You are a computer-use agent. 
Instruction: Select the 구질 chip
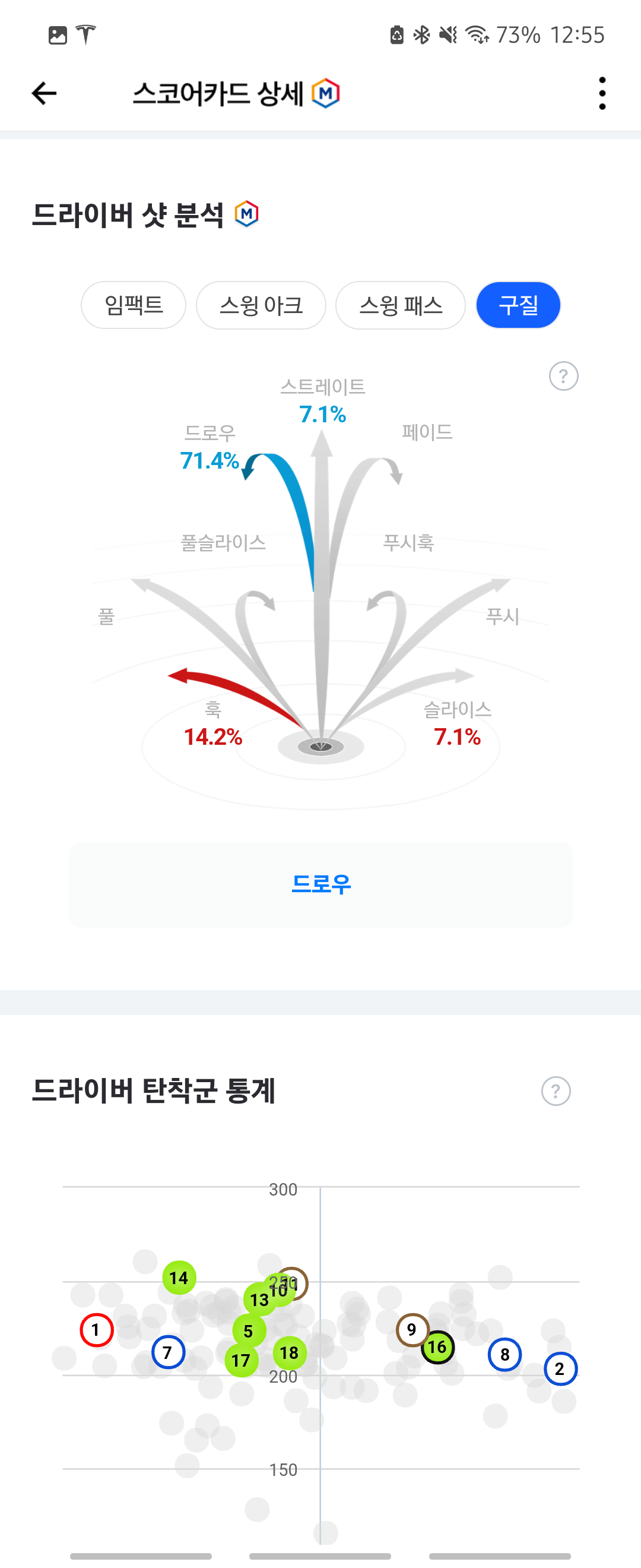518,305
